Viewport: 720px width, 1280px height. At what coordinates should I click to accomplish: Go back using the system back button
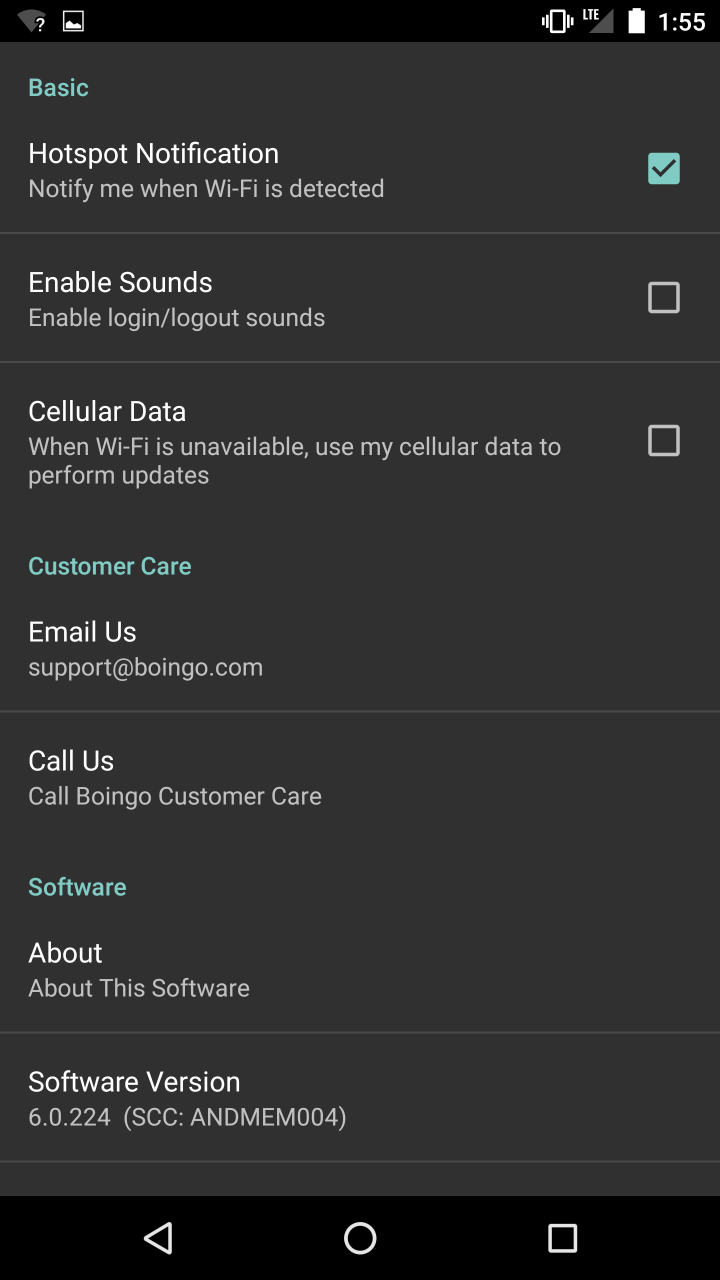pos(158,1238)
